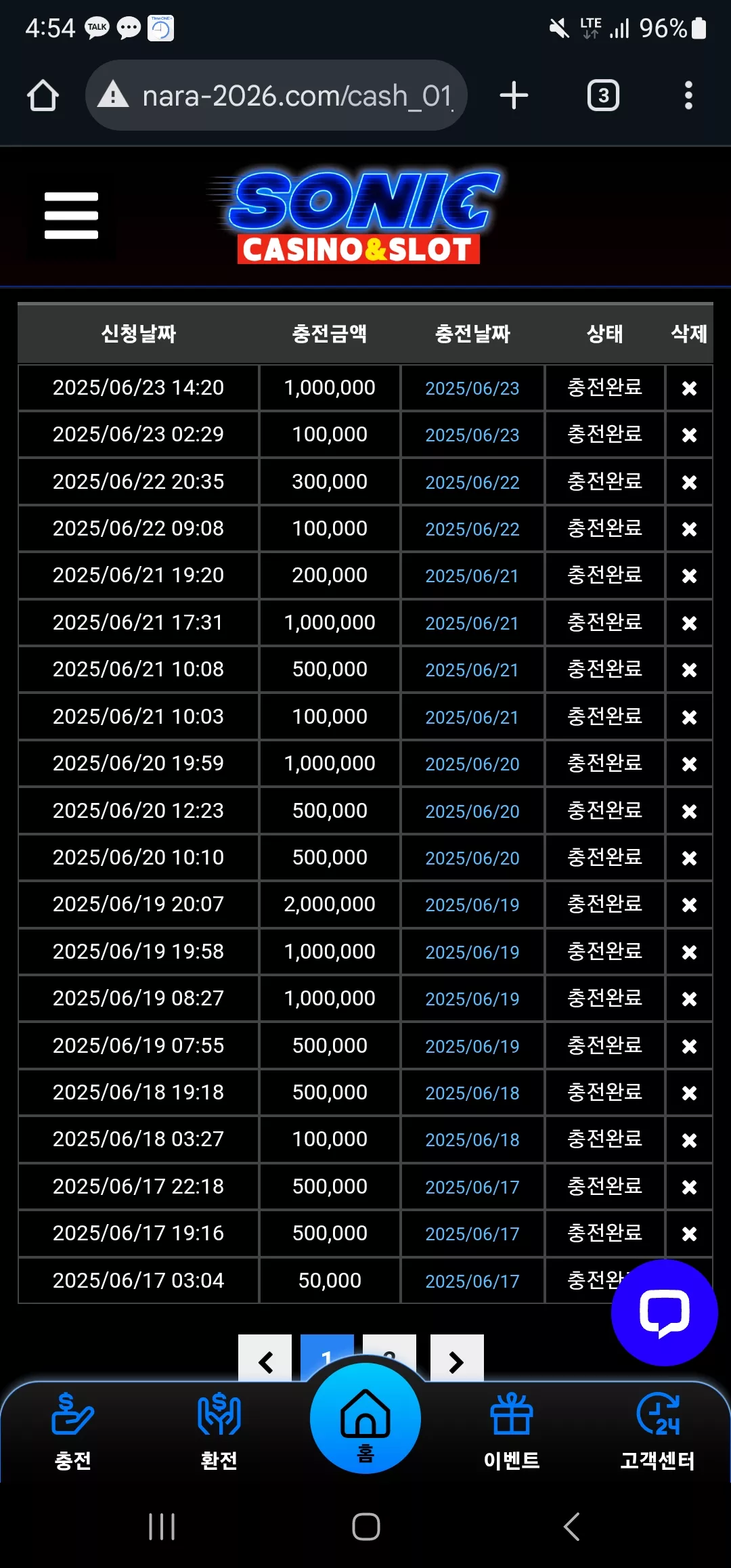Viewport: 731px width, 1568px height.
Task: Open the browser's overflow menu
Action: [x=688, y=95]
